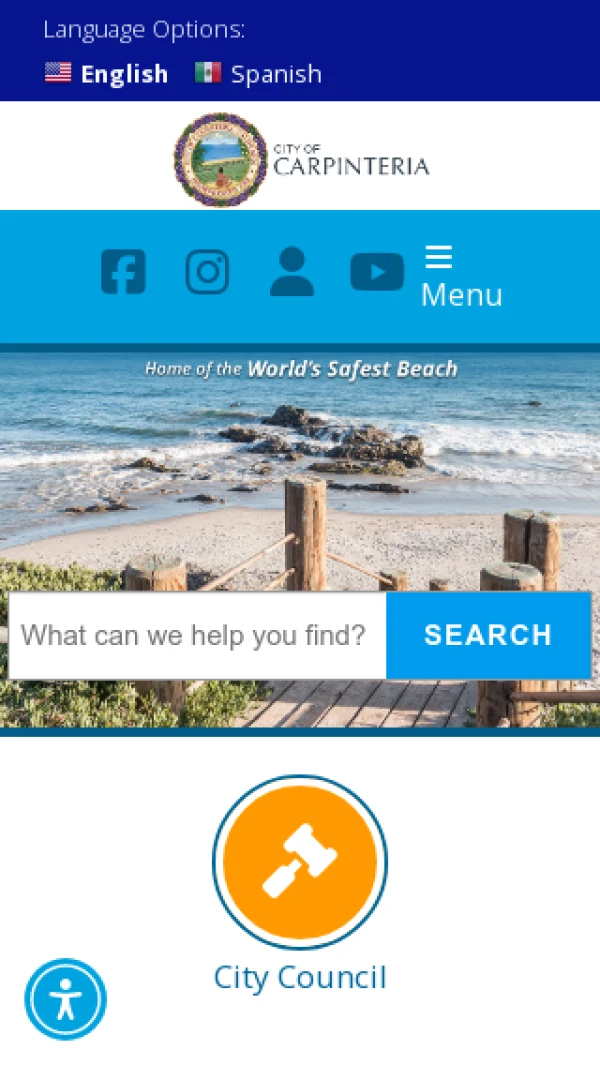The image size is (600, 1065).
Task: Switch language to Spanish
Action: (x=259, y=74)
